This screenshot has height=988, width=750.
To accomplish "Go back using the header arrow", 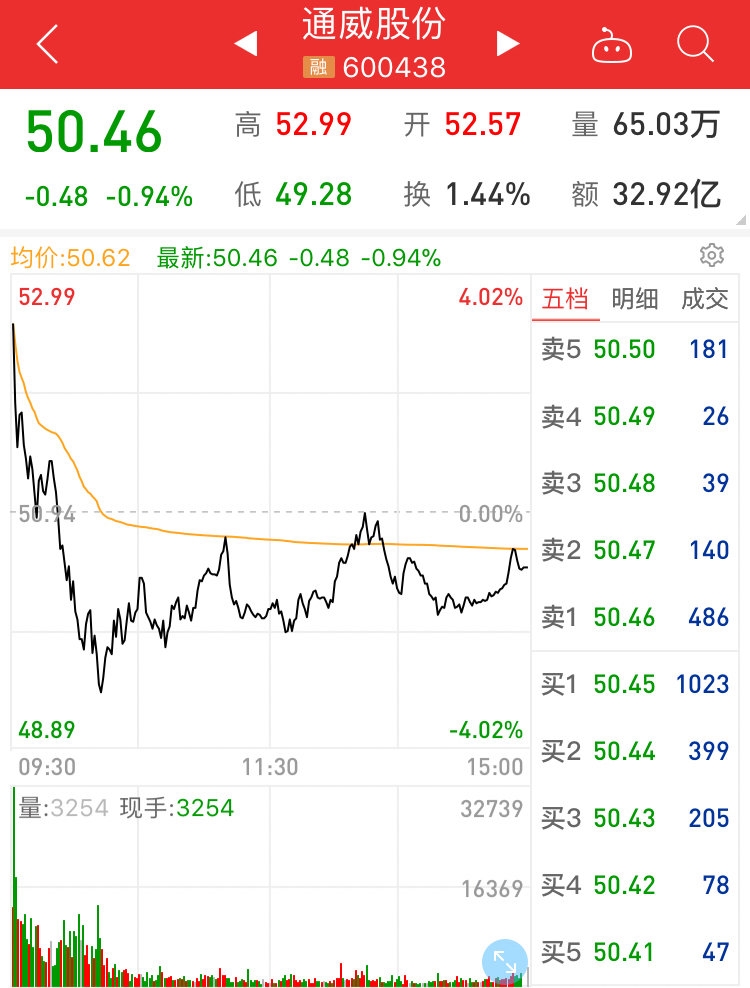I will point(46,44).
